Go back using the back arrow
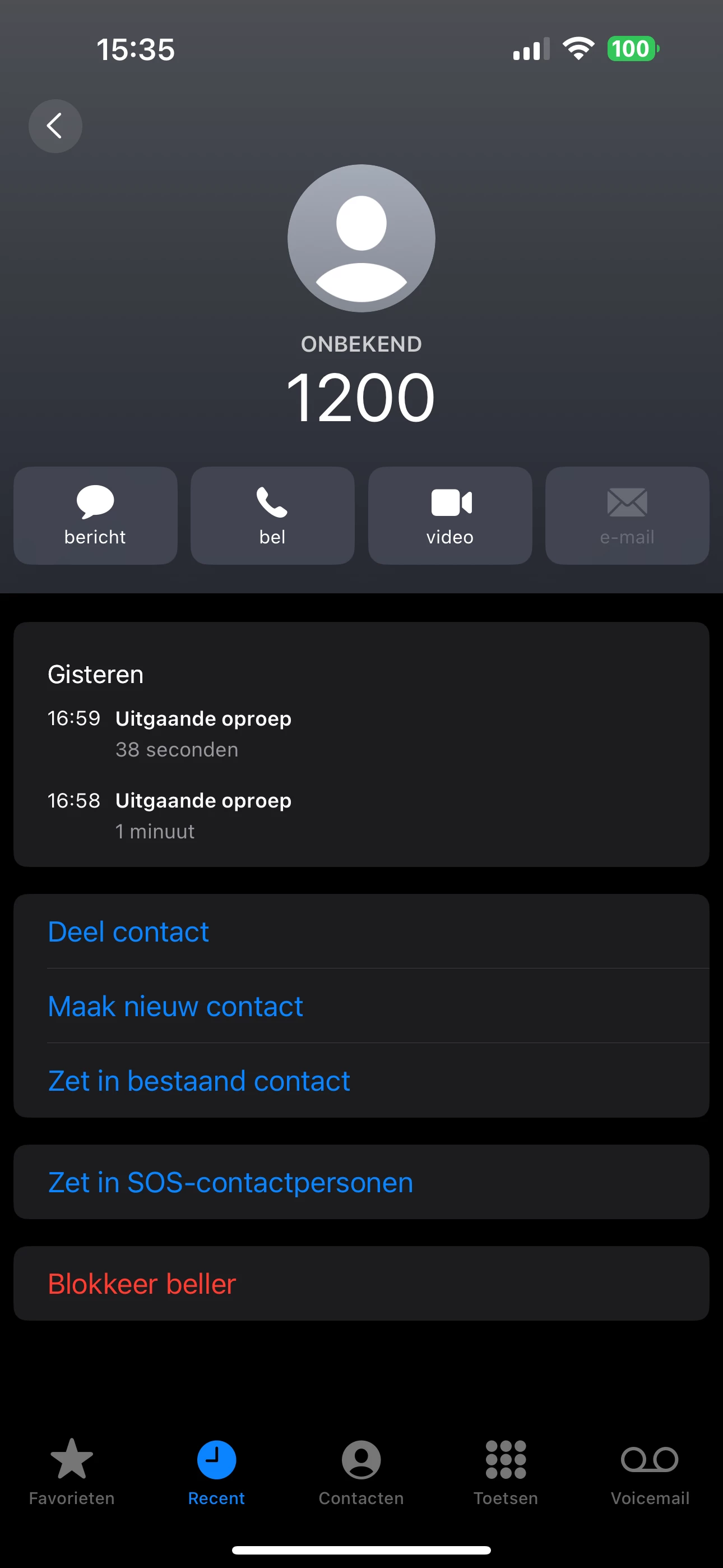This screenshot has width=723, height=1568. (x=55, y=126)
